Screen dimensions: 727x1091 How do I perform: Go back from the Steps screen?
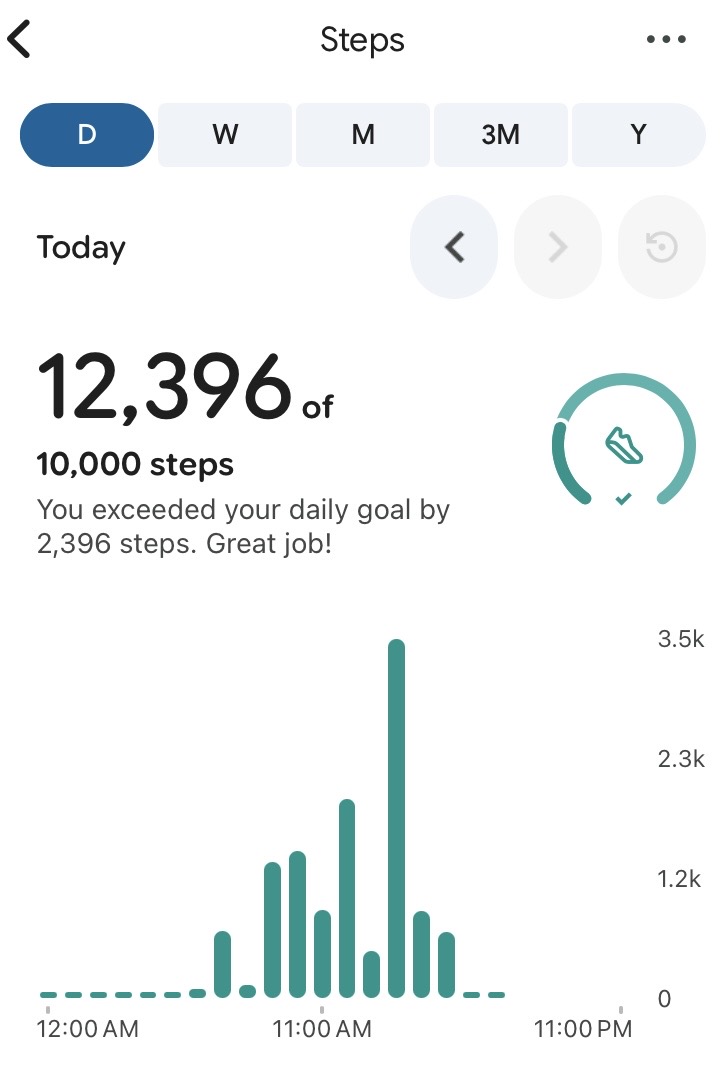(19, 39)
